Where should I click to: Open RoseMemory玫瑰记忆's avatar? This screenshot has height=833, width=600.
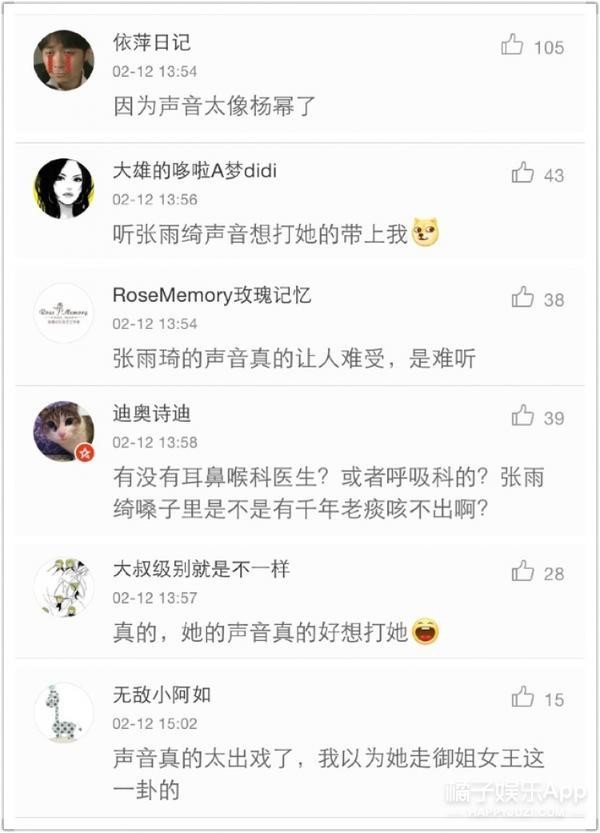64,313
